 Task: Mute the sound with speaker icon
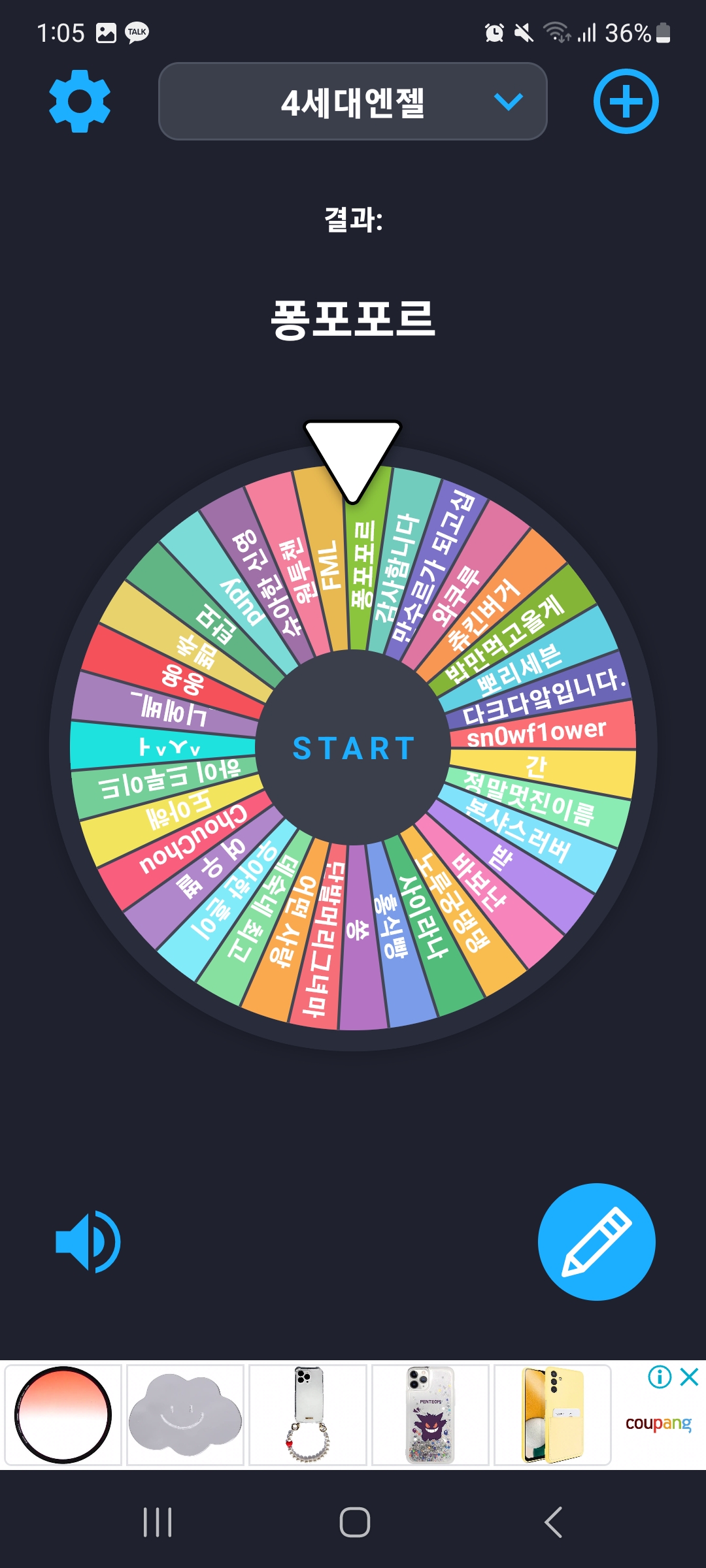coord(88,1241)
